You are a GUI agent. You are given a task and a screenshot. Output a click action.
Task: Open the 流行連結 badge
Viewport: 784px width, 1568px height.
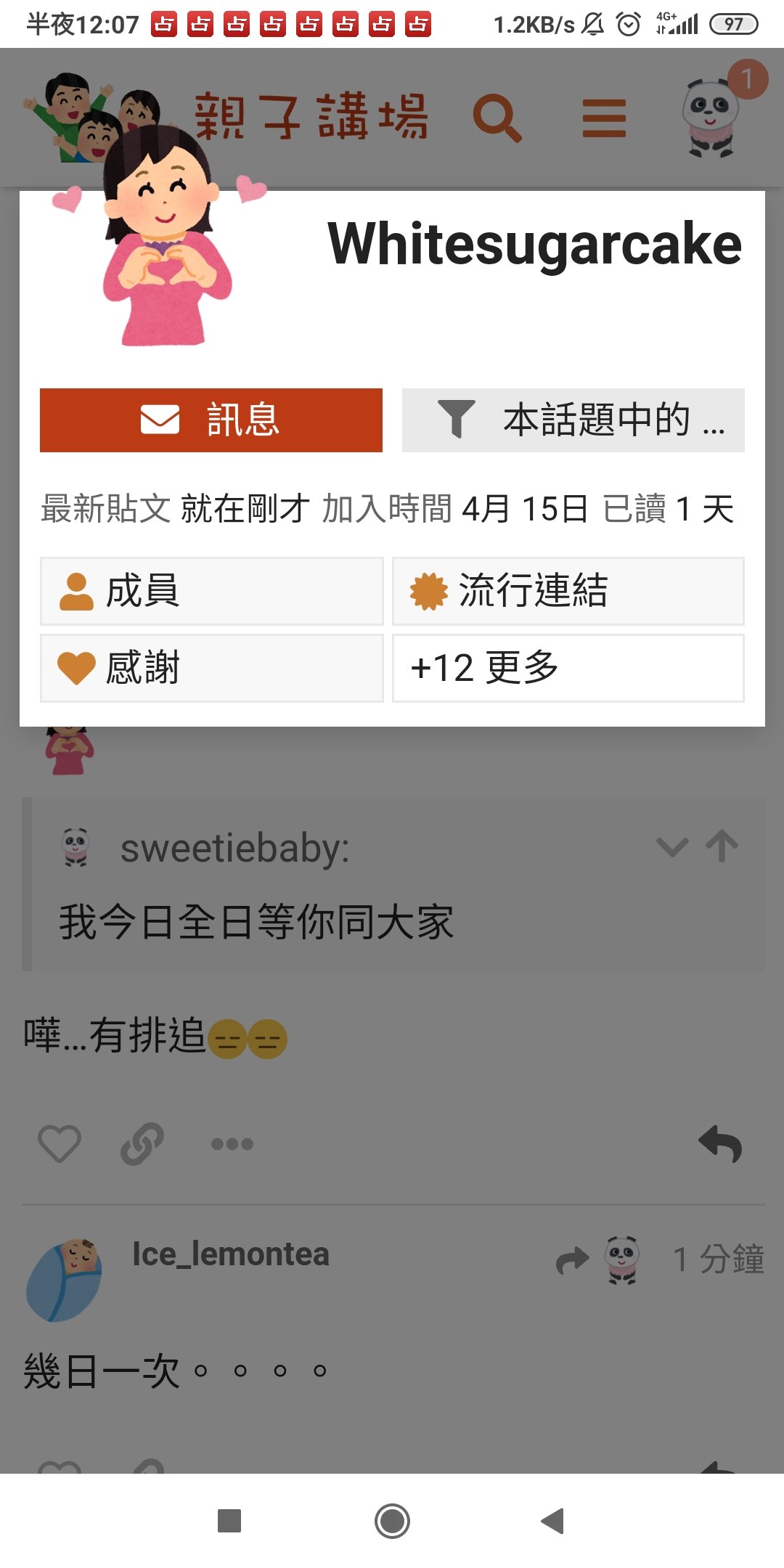click(x=568, y=591)
